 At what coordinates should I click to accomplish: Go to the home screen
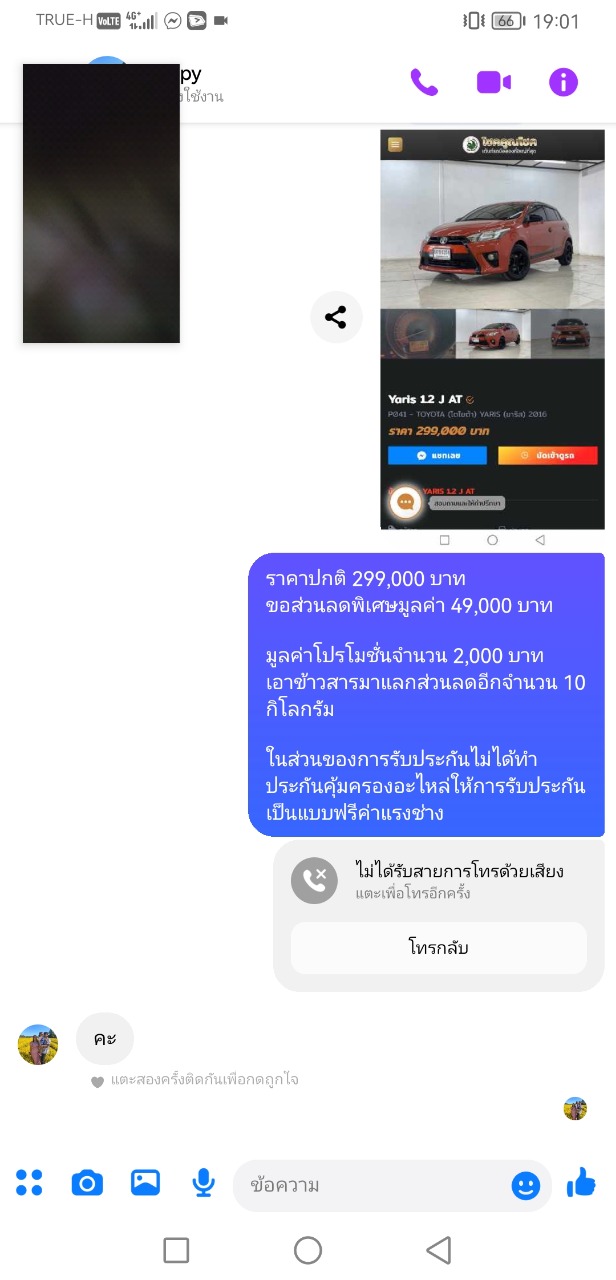(308, 1250)
